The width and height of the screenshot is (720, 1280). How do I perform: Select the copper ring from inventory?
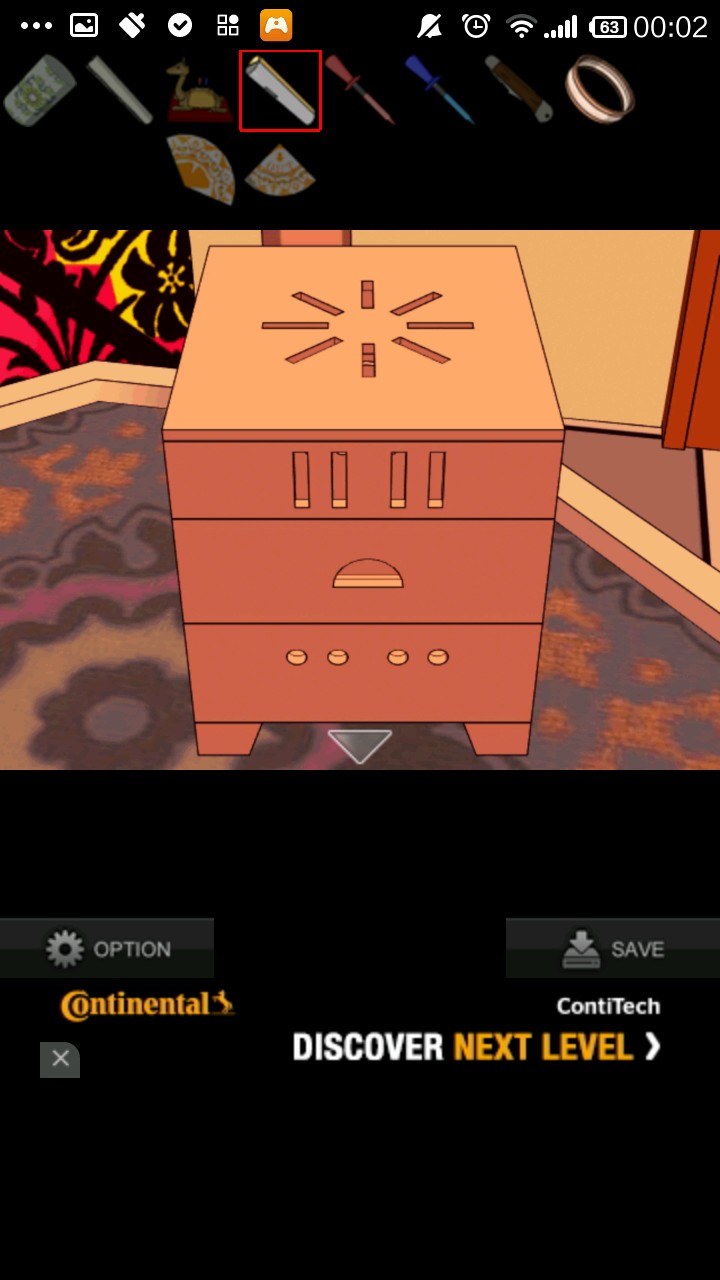pyautogui.click(x=599, y=90)
